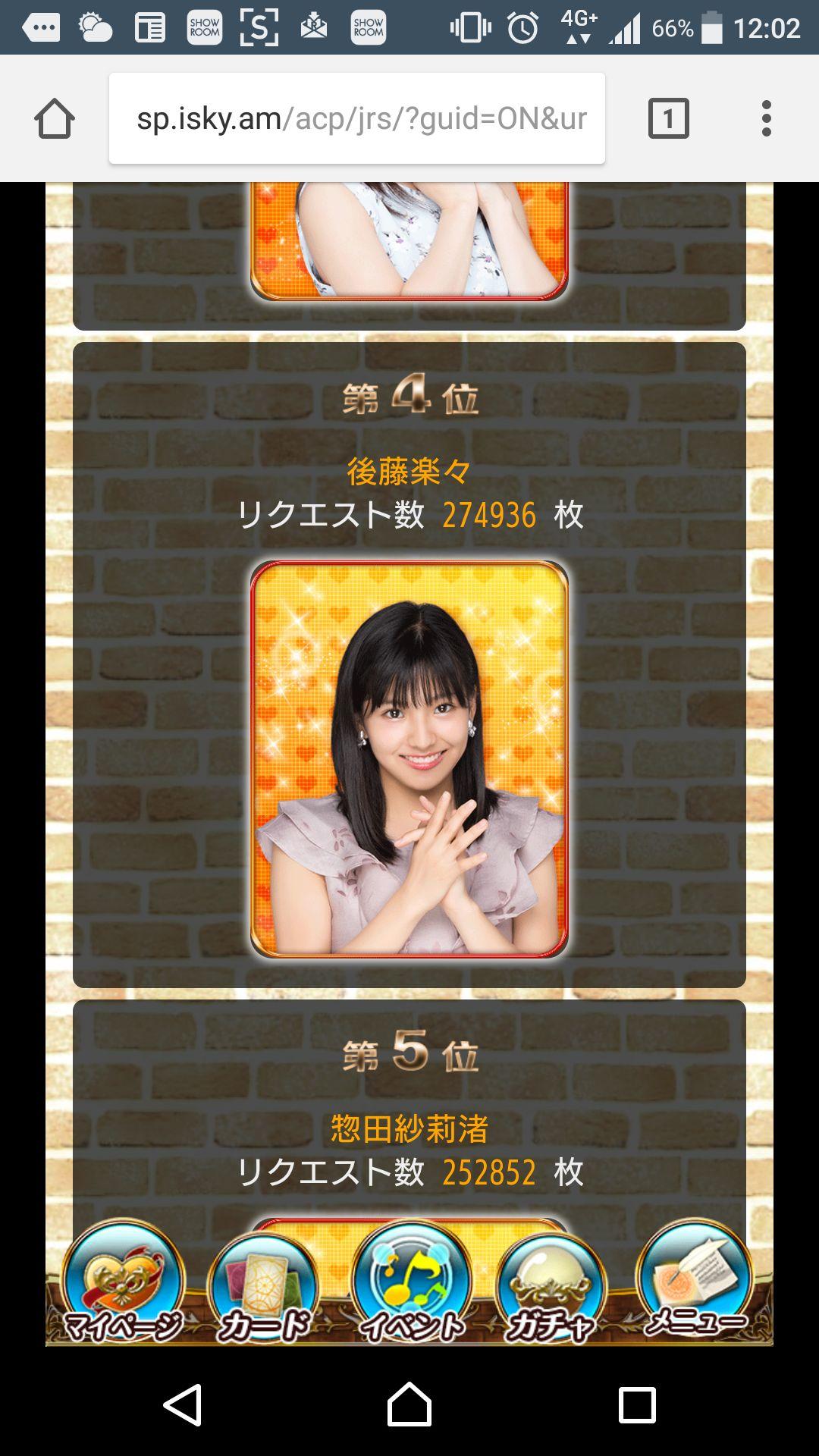Viewport: 819px width, 1456px height.
Task: Open the カード (Card) section
Action: [263, 1287]
